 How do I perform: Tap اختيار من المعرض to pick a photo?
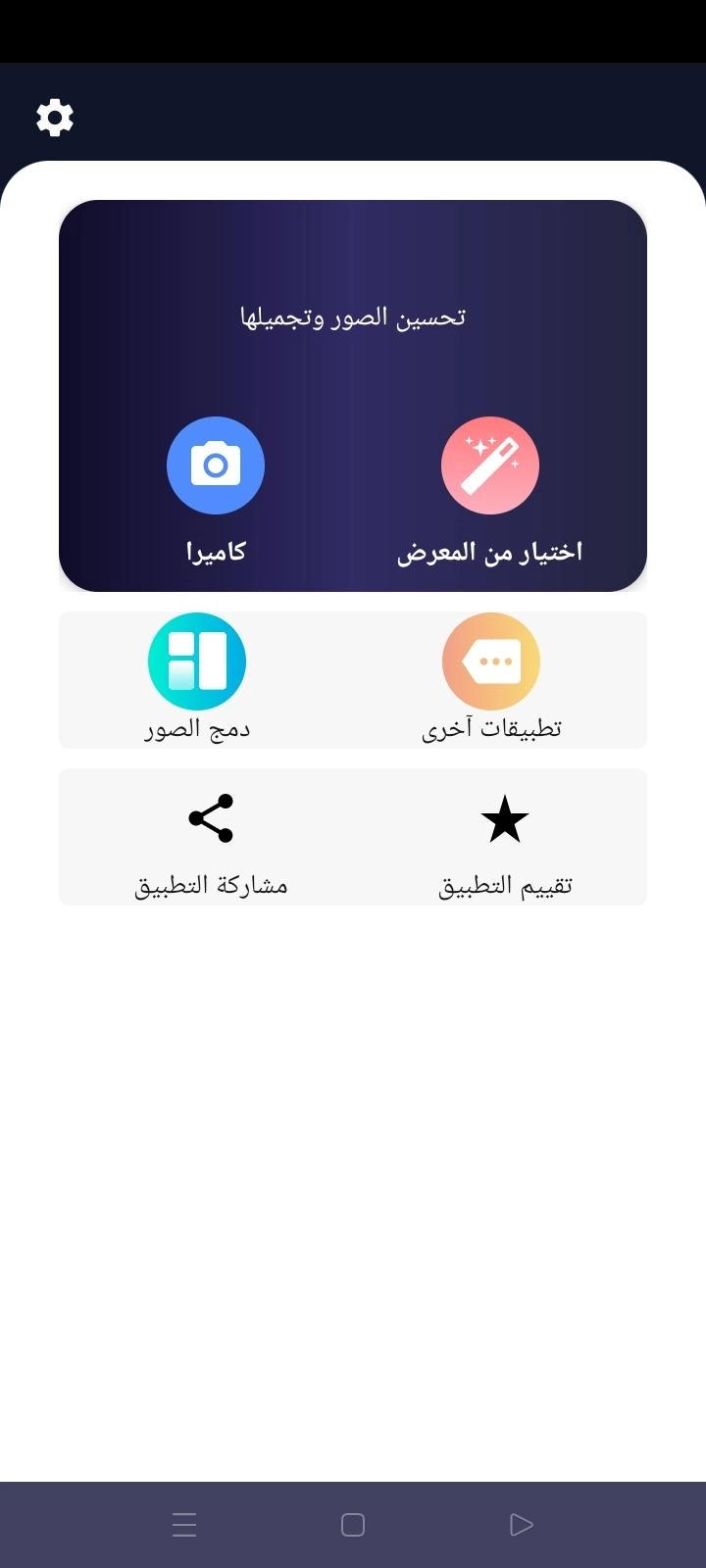[x=490, y=492]
